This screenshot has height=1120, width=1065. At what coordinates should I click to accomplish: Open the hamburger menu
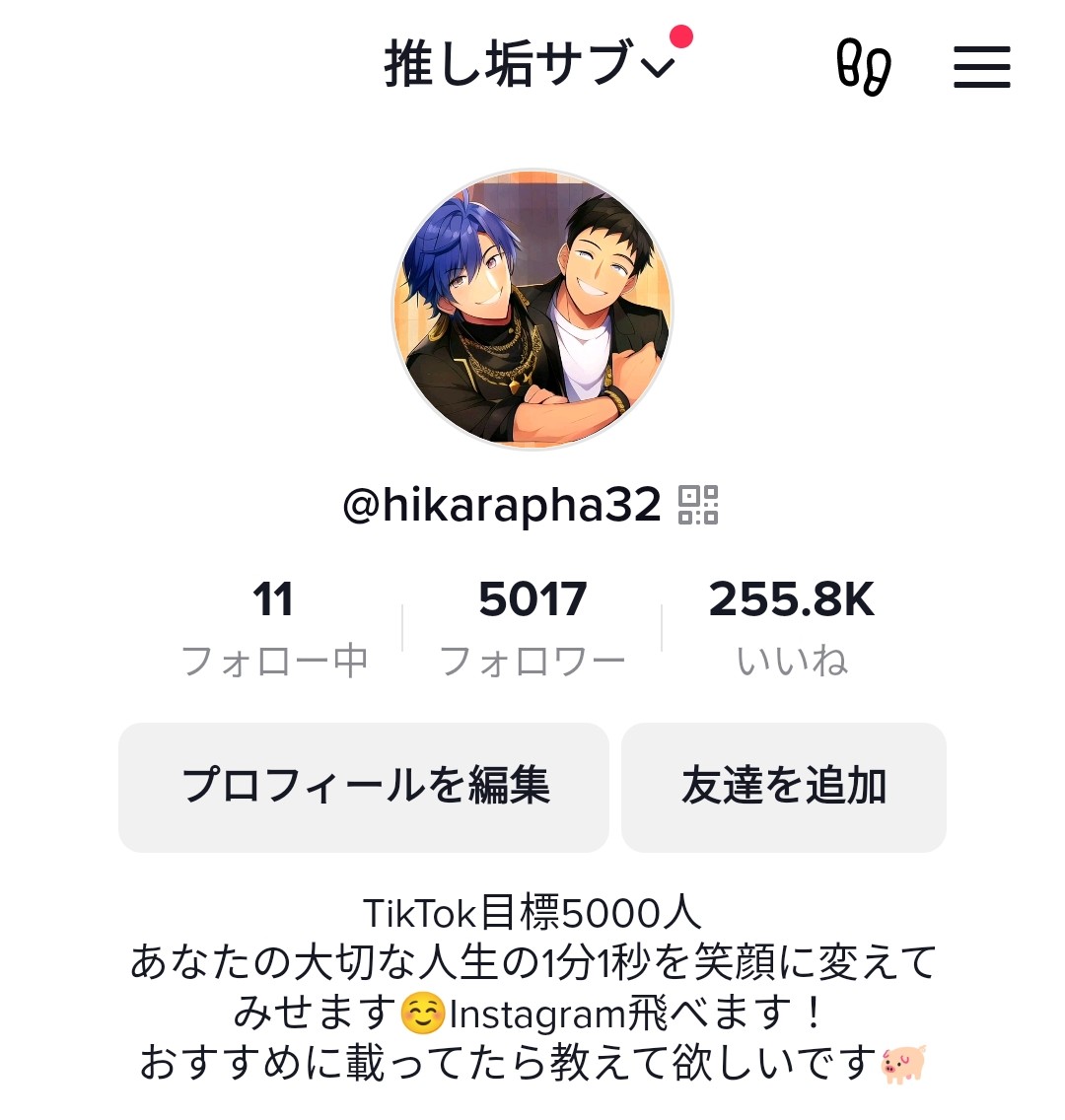pos(982,67)
